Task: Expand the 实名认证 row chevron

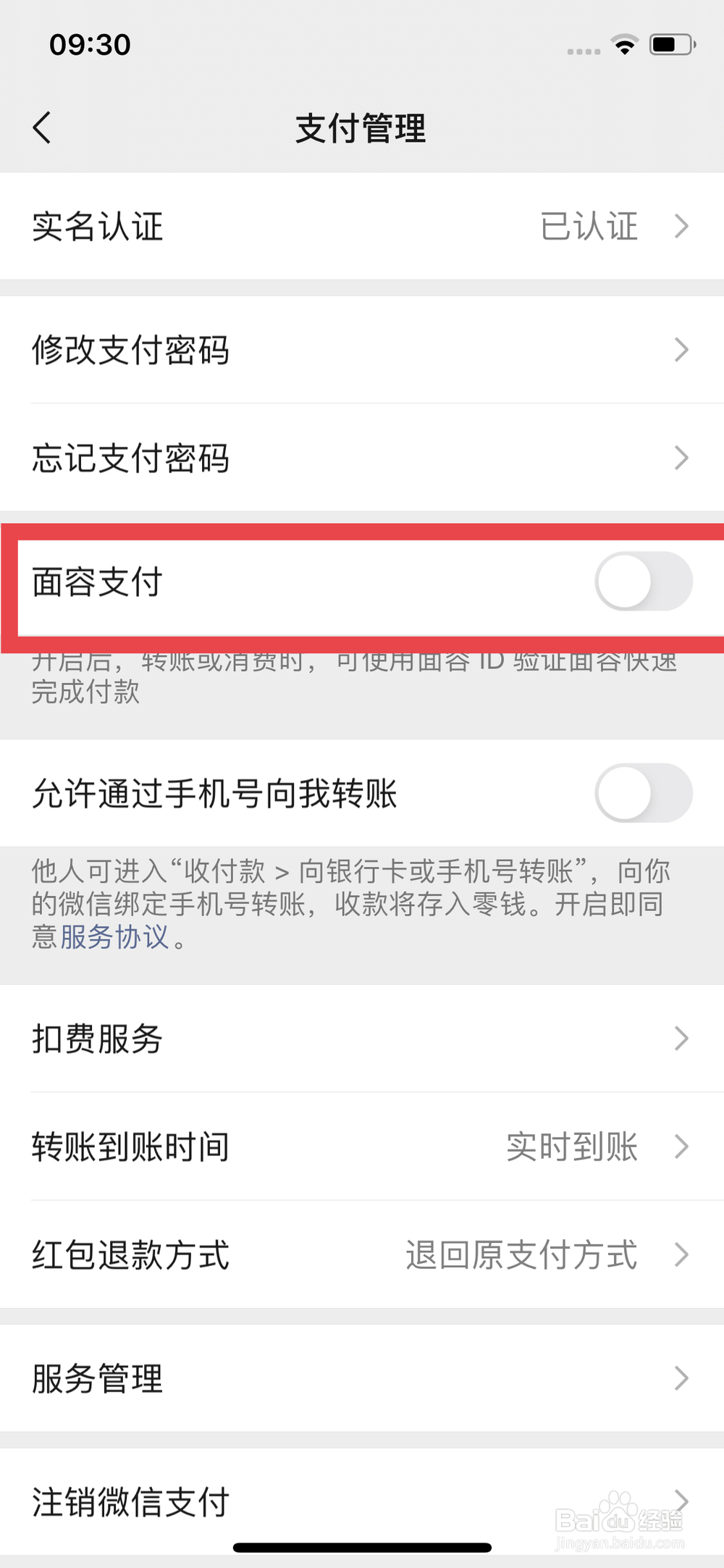Action: point(681,227)
